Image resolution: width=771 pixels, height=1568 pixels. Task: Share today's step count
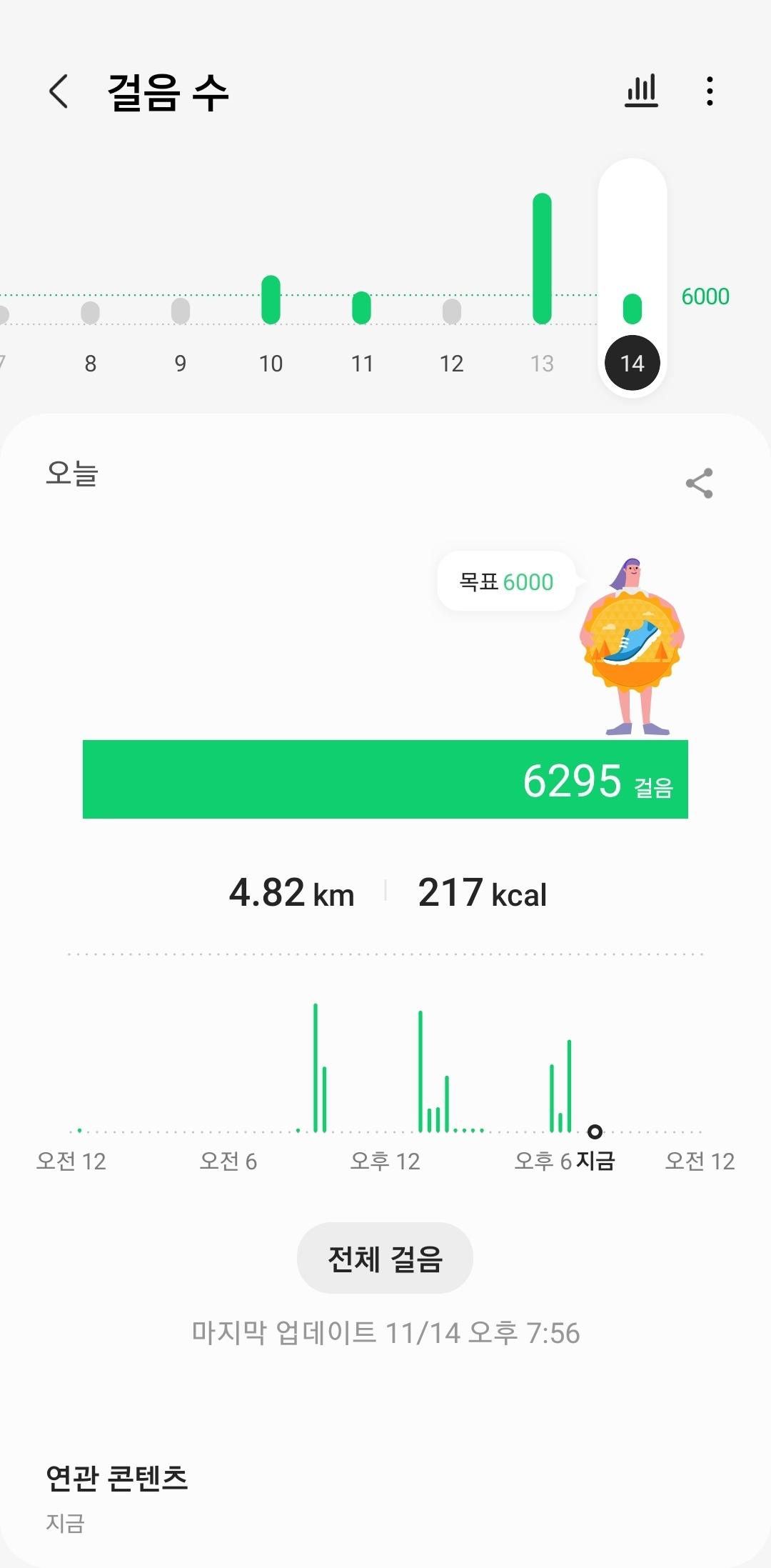tap(699, 484)
